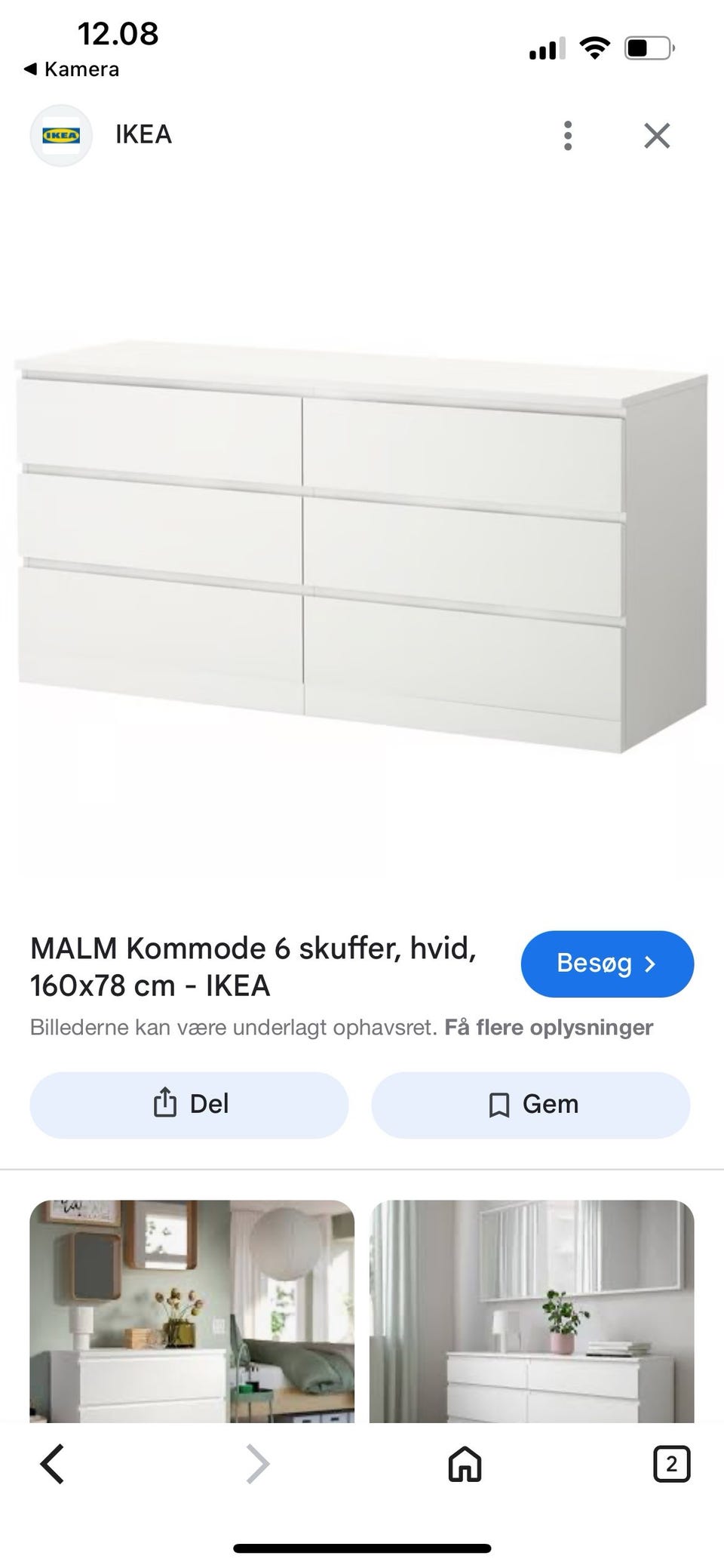This screenshot has width=724, height=1568.
Task: Tap the Wi-Fi indicator in the status bar
Action: [595, 48]
